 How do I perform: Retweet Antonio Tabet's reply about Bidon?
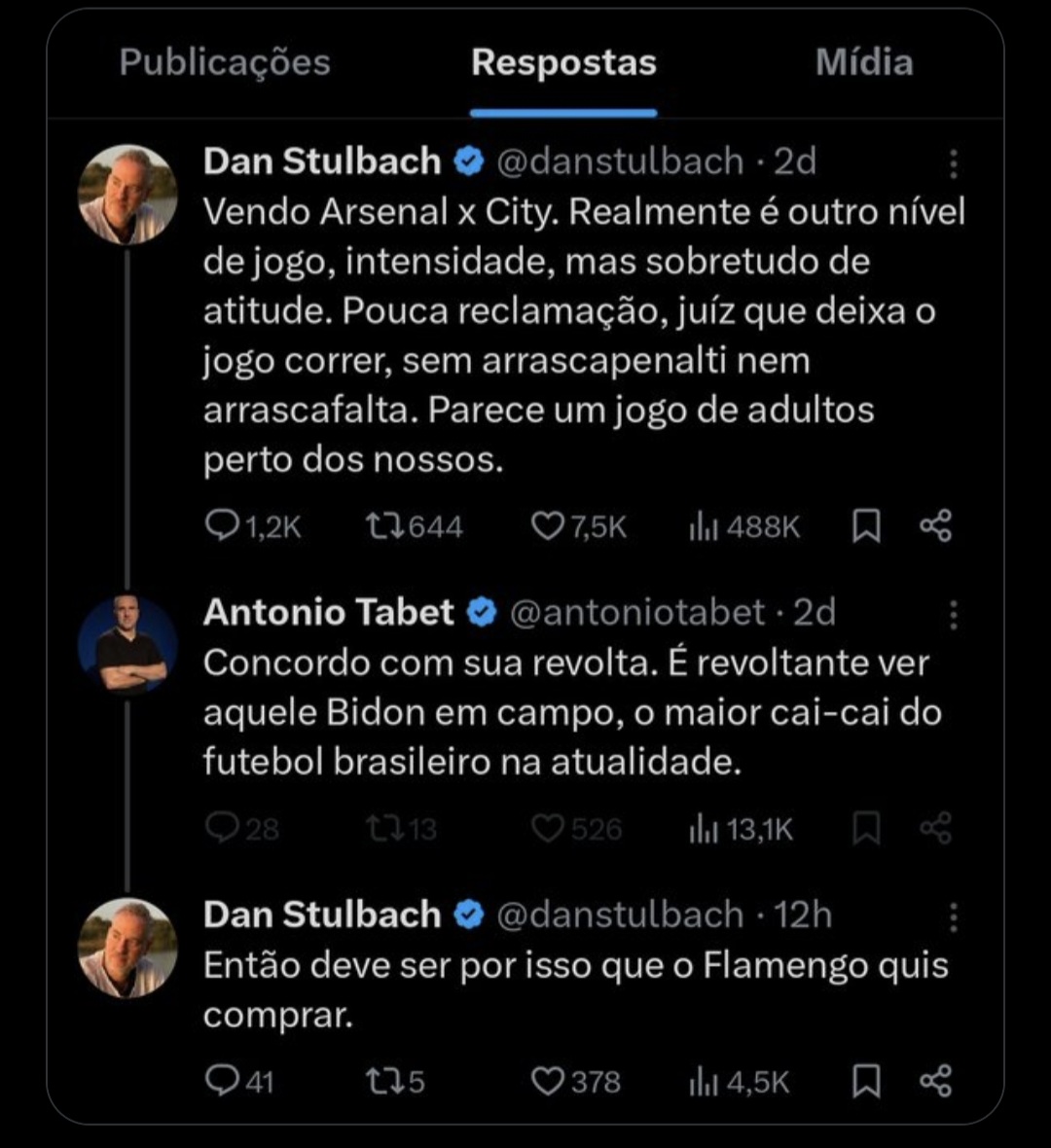pos(384,829)
